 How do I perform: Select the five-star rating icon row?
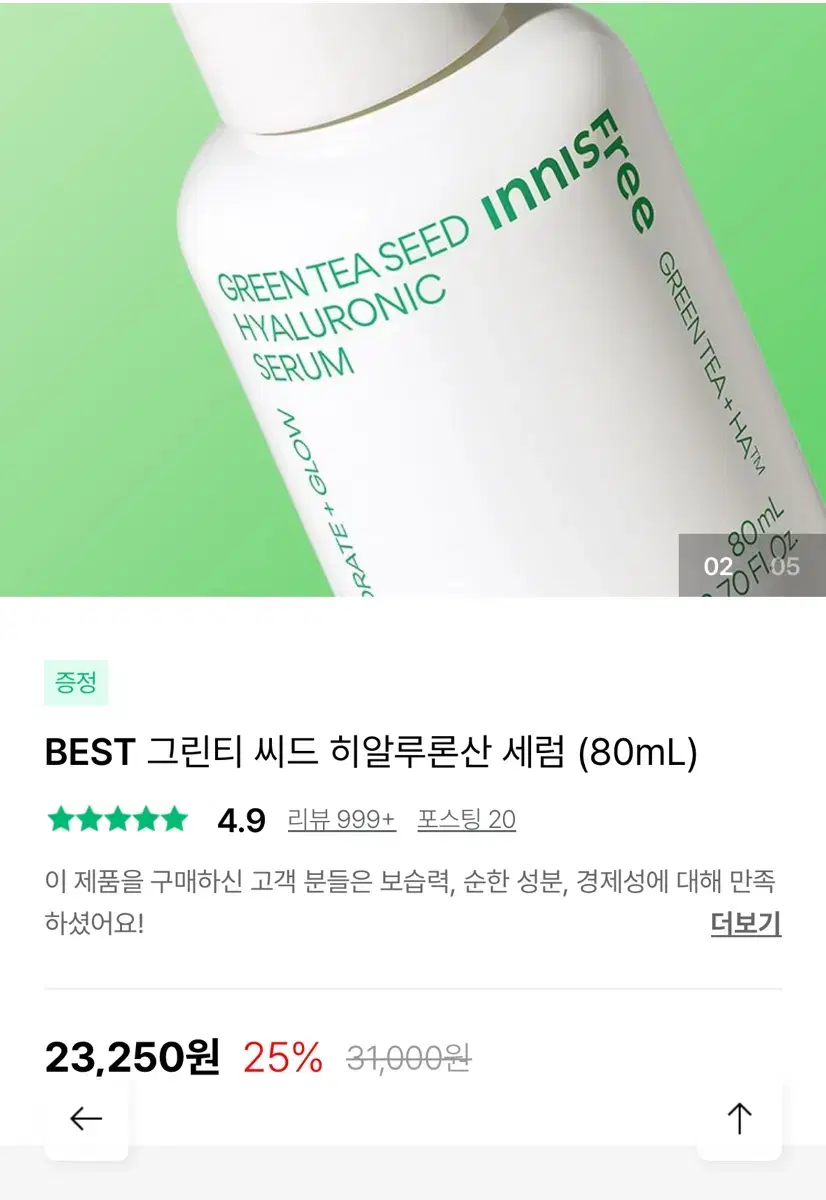115,820
